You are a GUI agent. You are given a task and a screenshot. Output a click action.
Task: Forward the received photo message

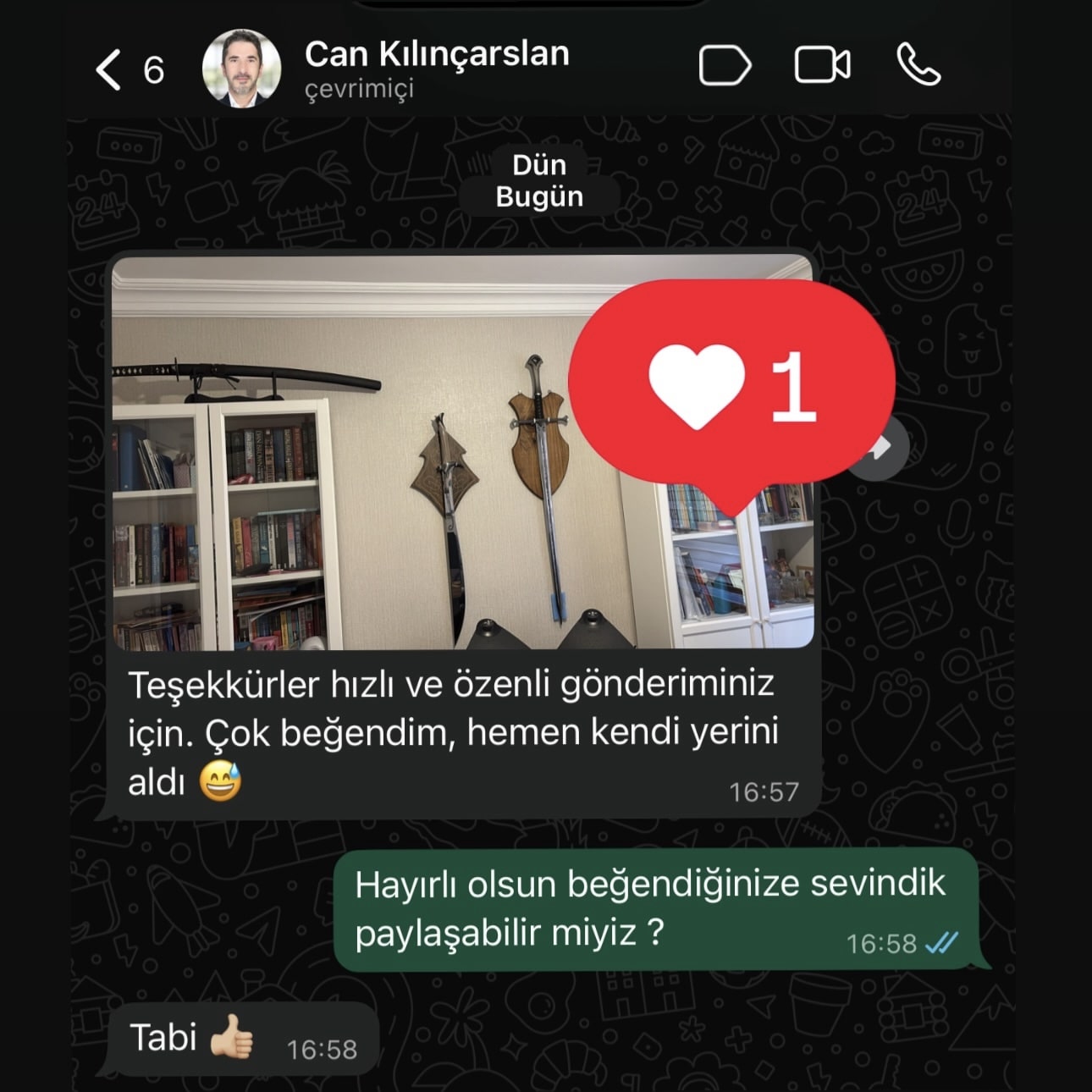coord(883,447)
